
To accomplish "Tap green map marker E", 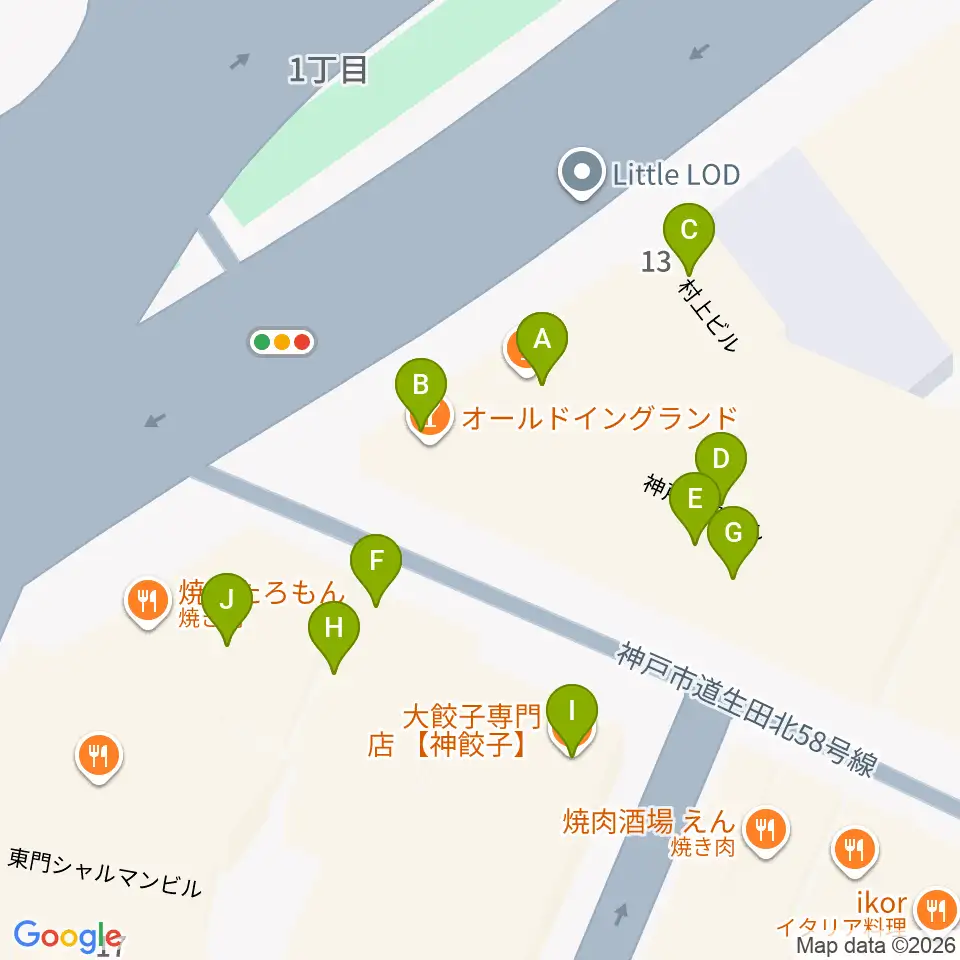I will pos(694,508).
